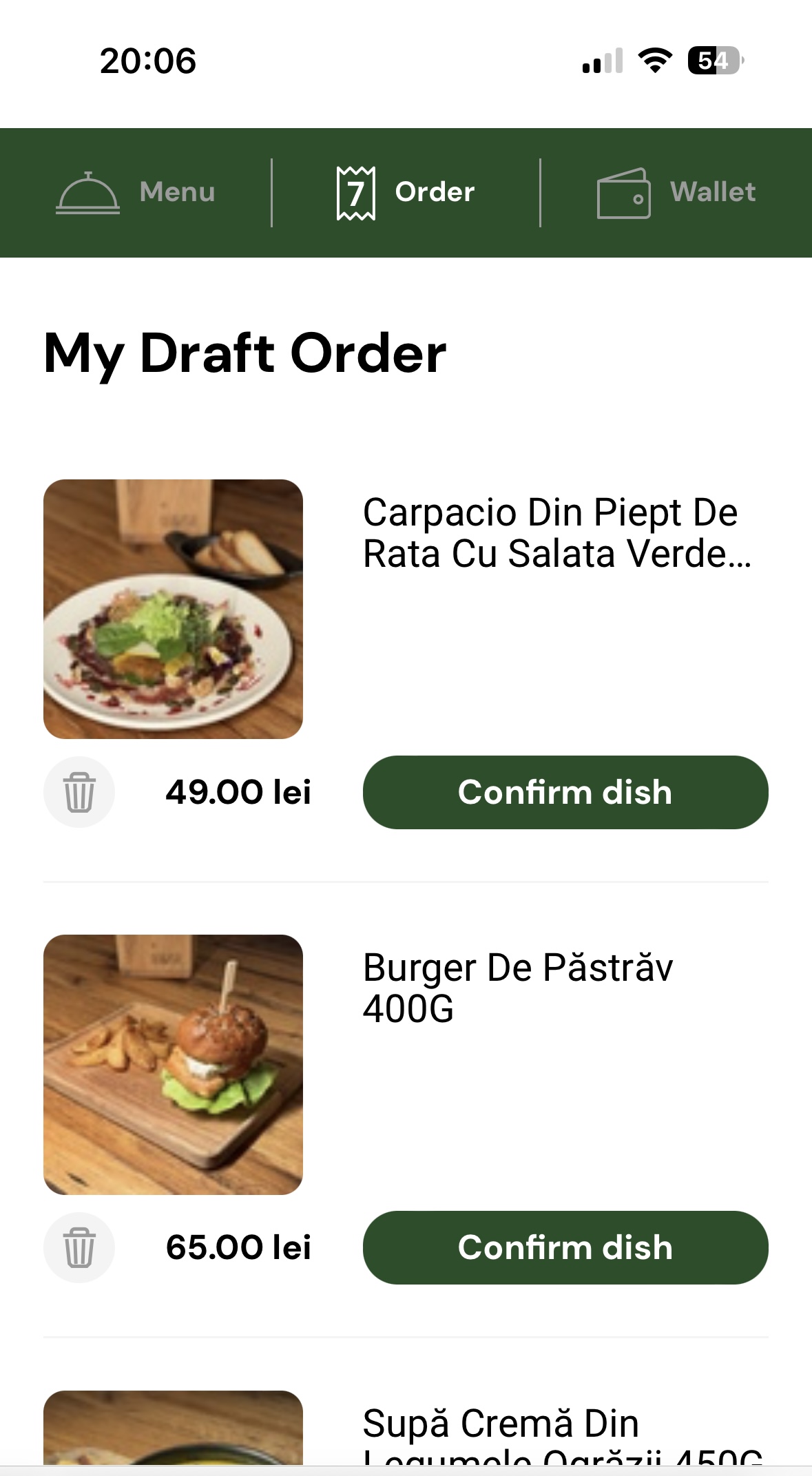Delete the Carpacio dish via trash icon
Screen dimensions: 812x1476
click(x=79, y=793)
